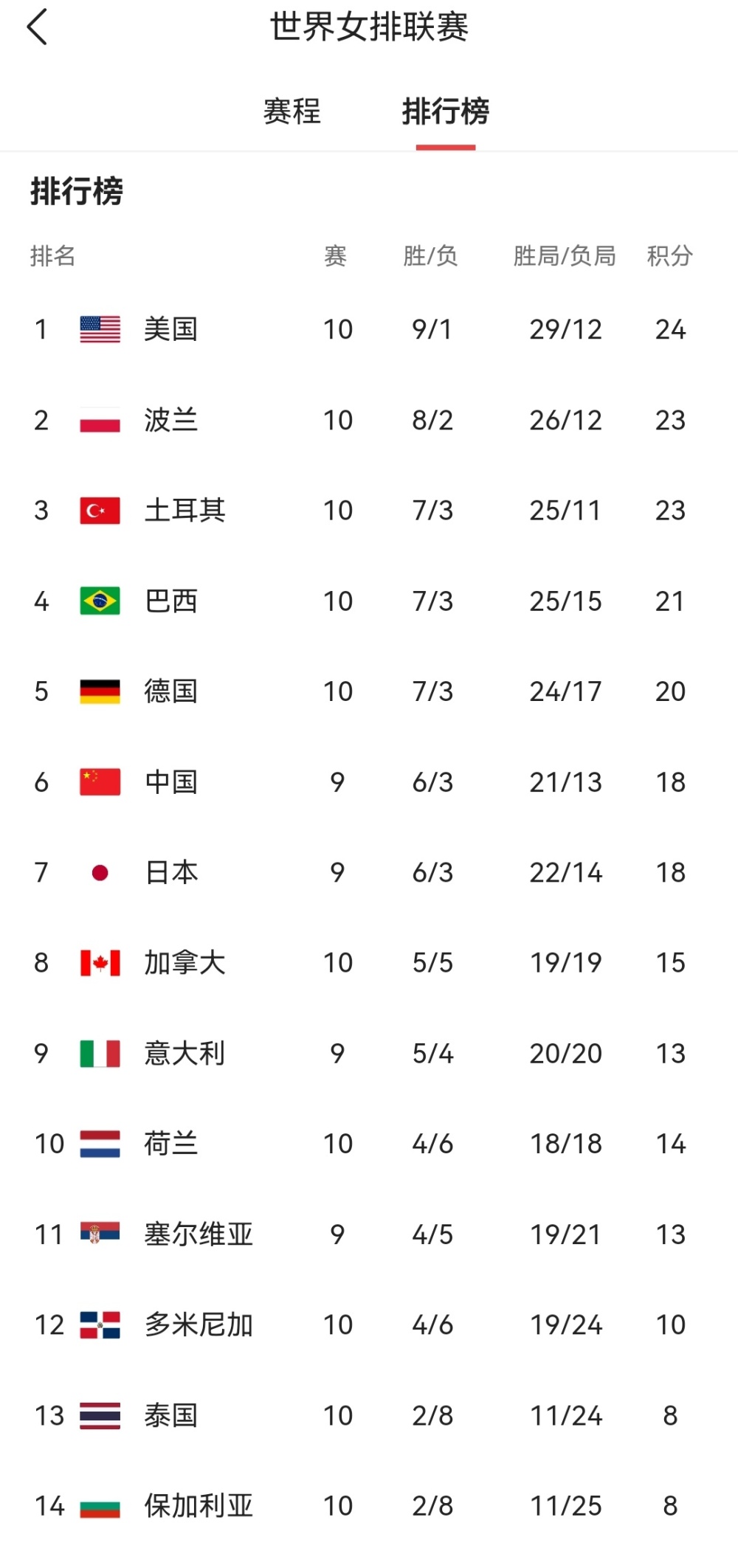Switch to the 赛程 tab
The width and height of the screenshot is (738, 1568).
[292, 112]
